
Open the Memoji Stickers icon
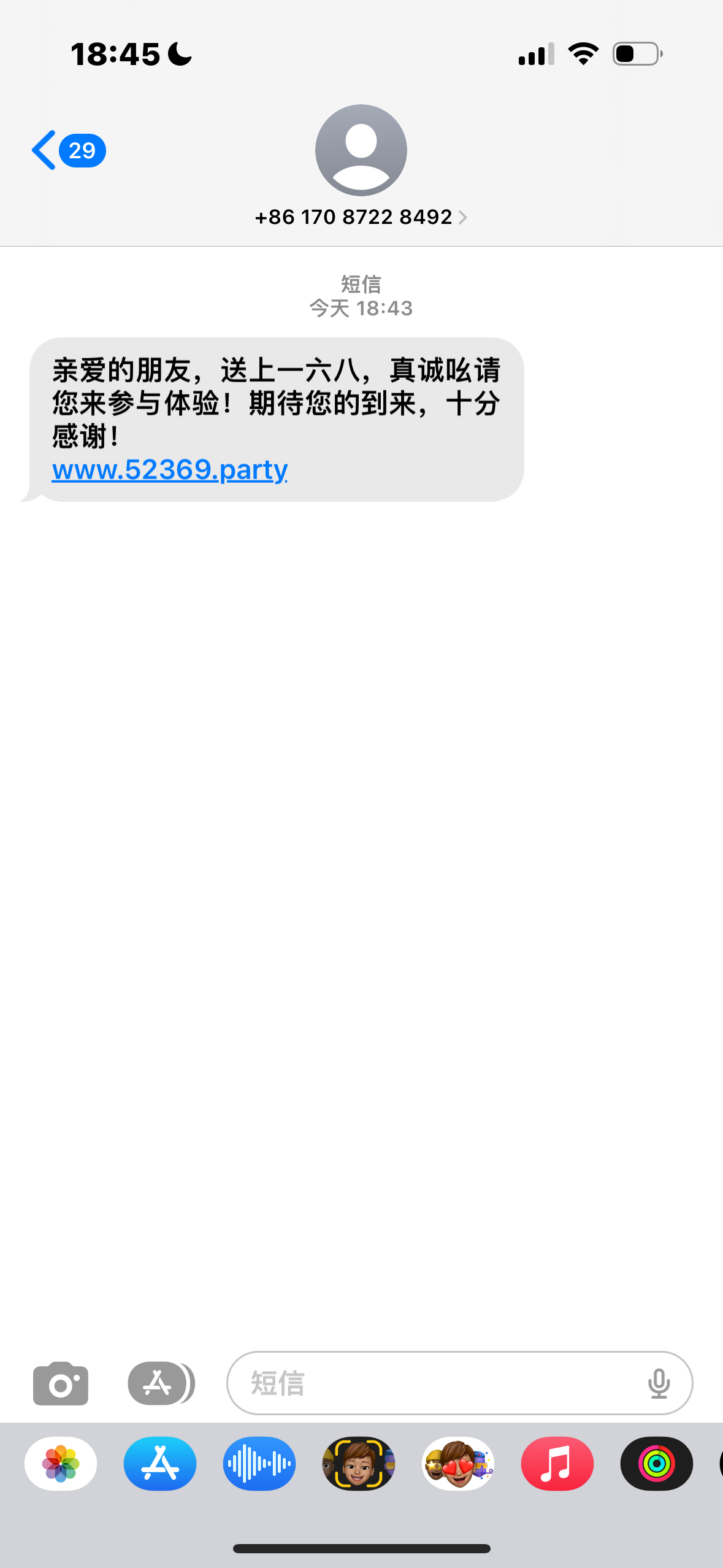coord(358,1464)
